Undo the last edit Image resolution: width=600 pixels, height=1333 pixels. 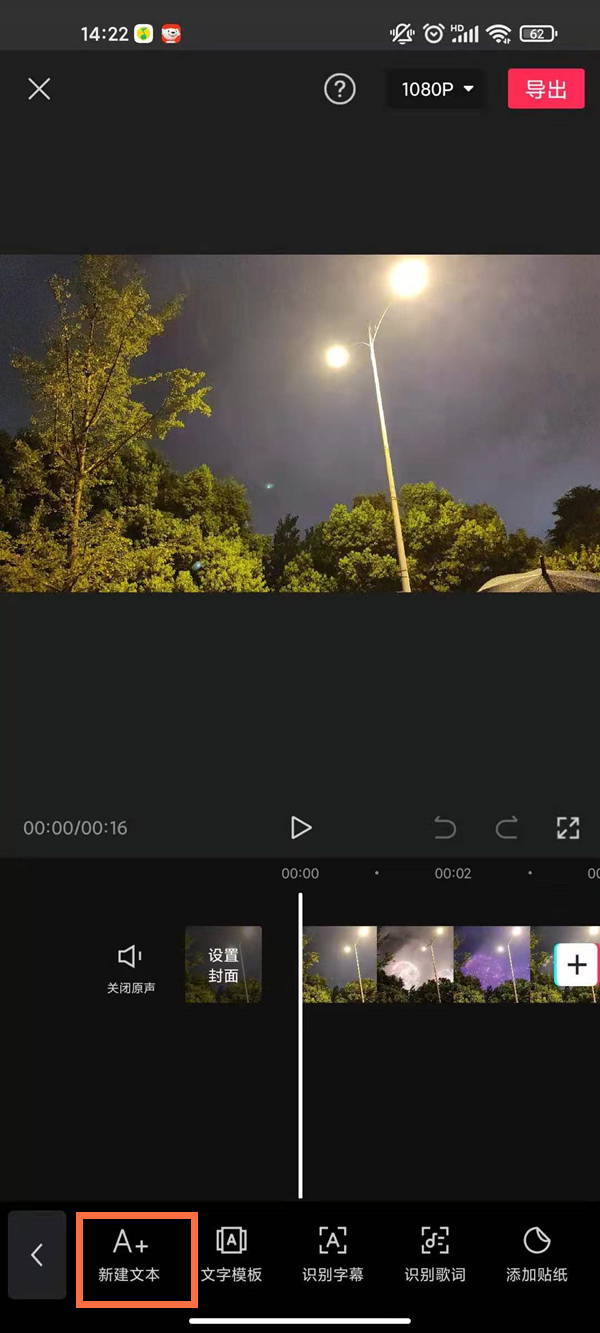tap(445, 827)
